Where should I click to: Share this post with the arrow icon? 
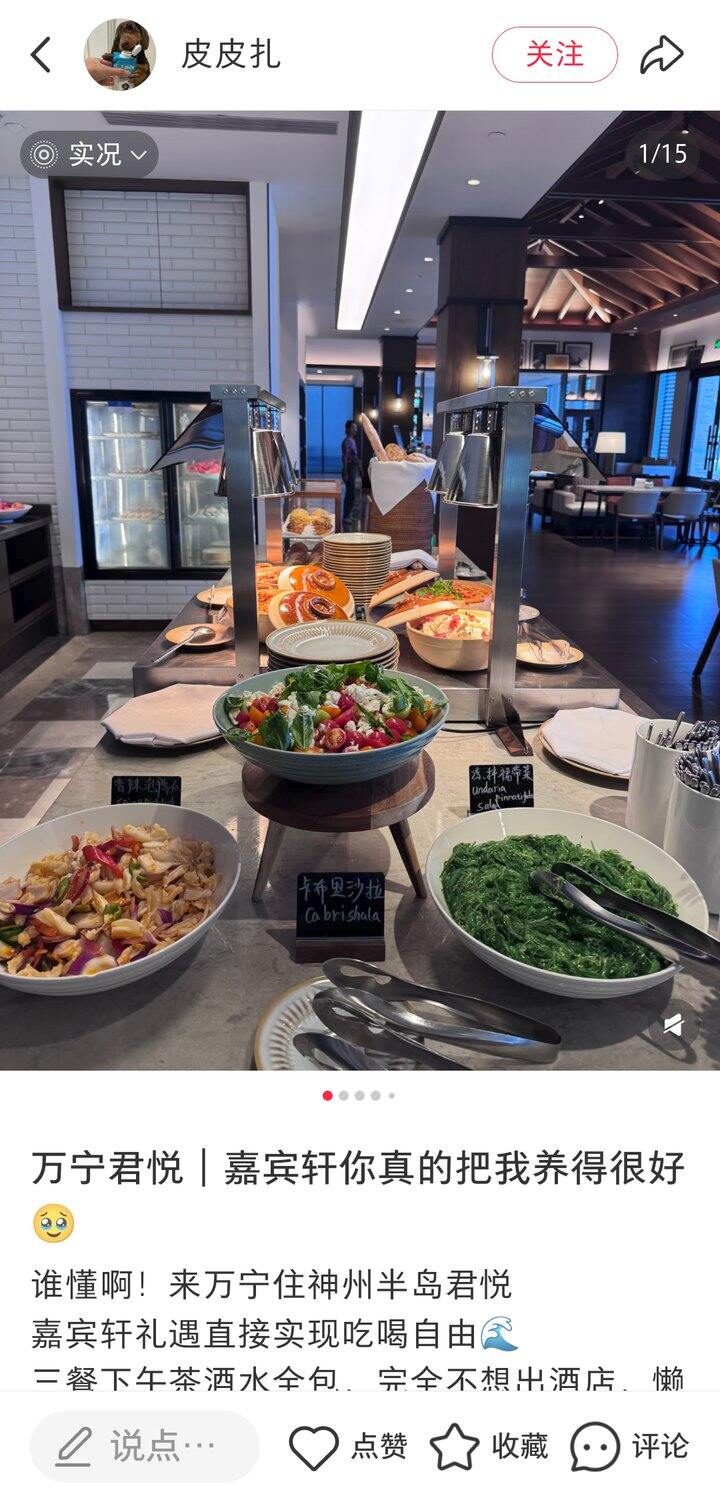(x=661, y=54)
